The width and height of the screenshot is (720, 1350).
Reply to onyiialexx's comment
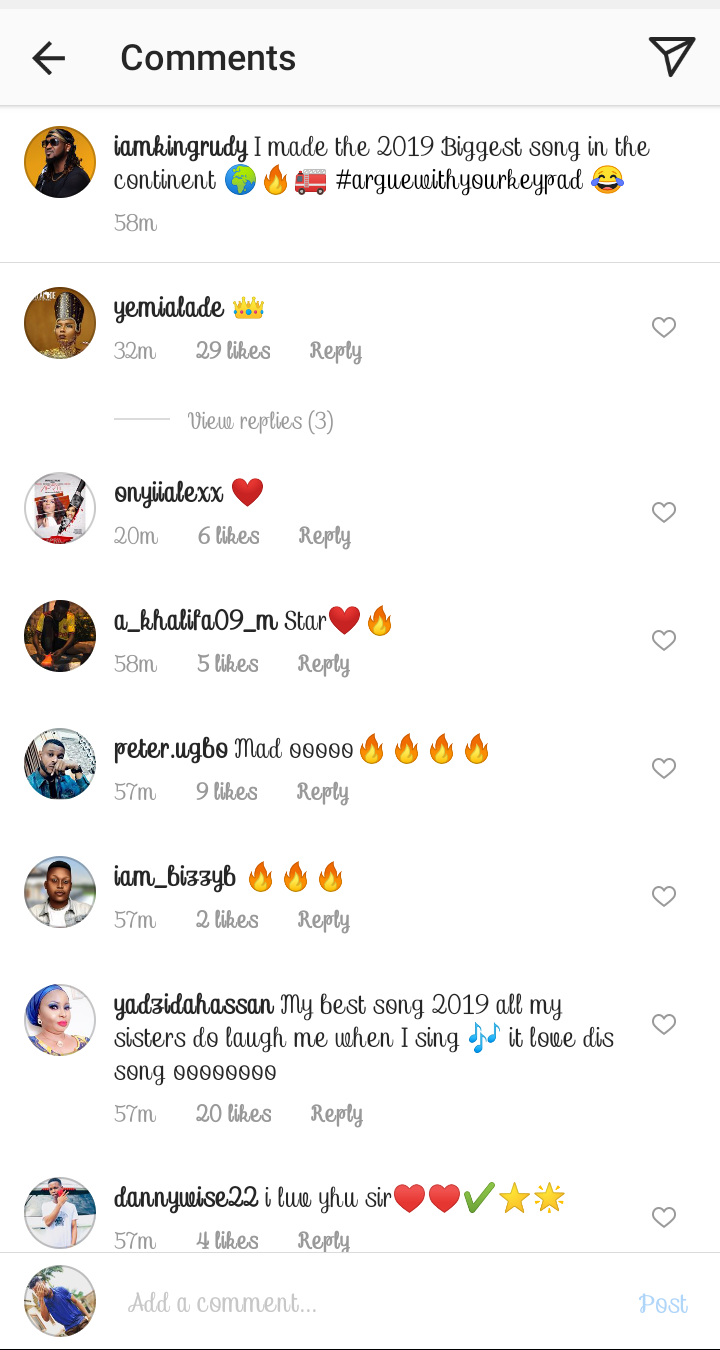324,536
